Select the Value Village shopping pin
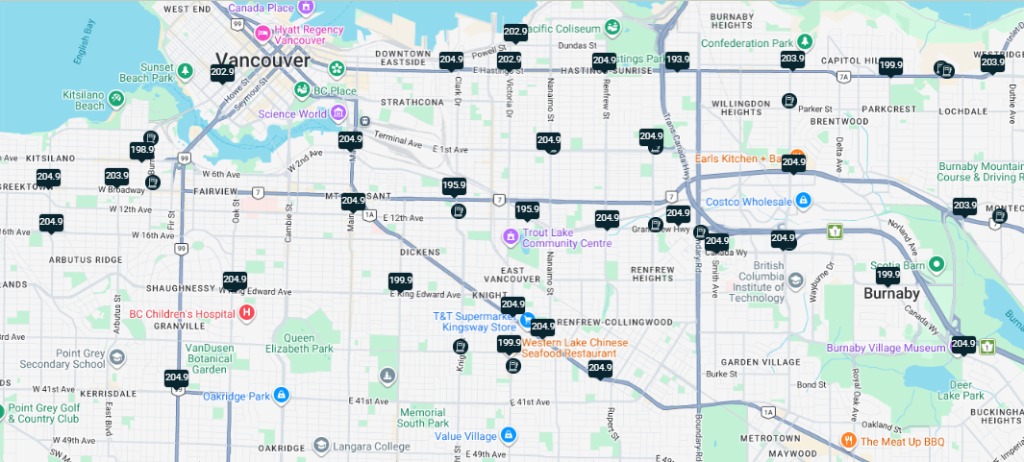 (509, 435)
